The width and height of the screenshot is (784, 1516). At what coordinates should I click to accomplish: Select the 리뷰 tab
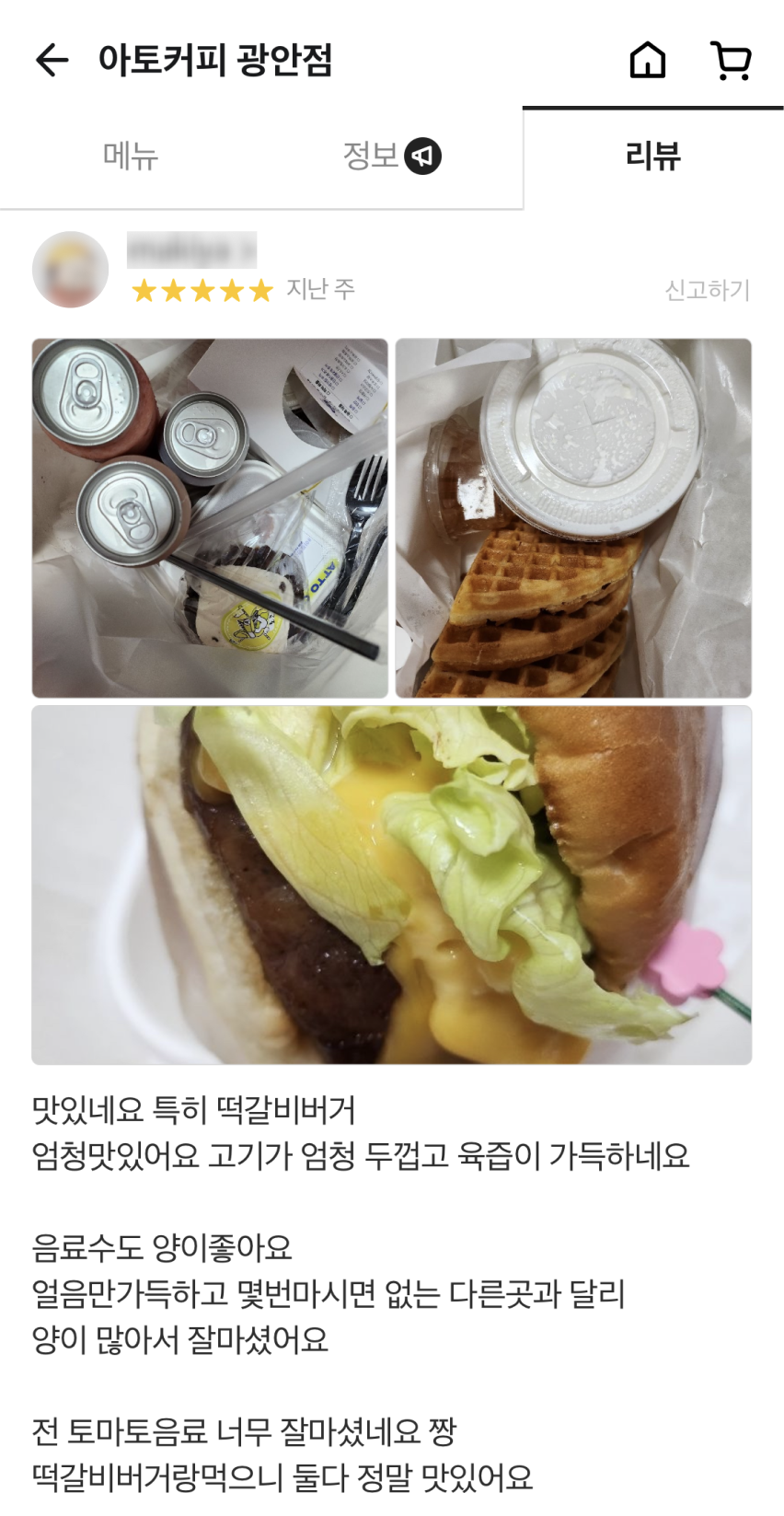652,156
